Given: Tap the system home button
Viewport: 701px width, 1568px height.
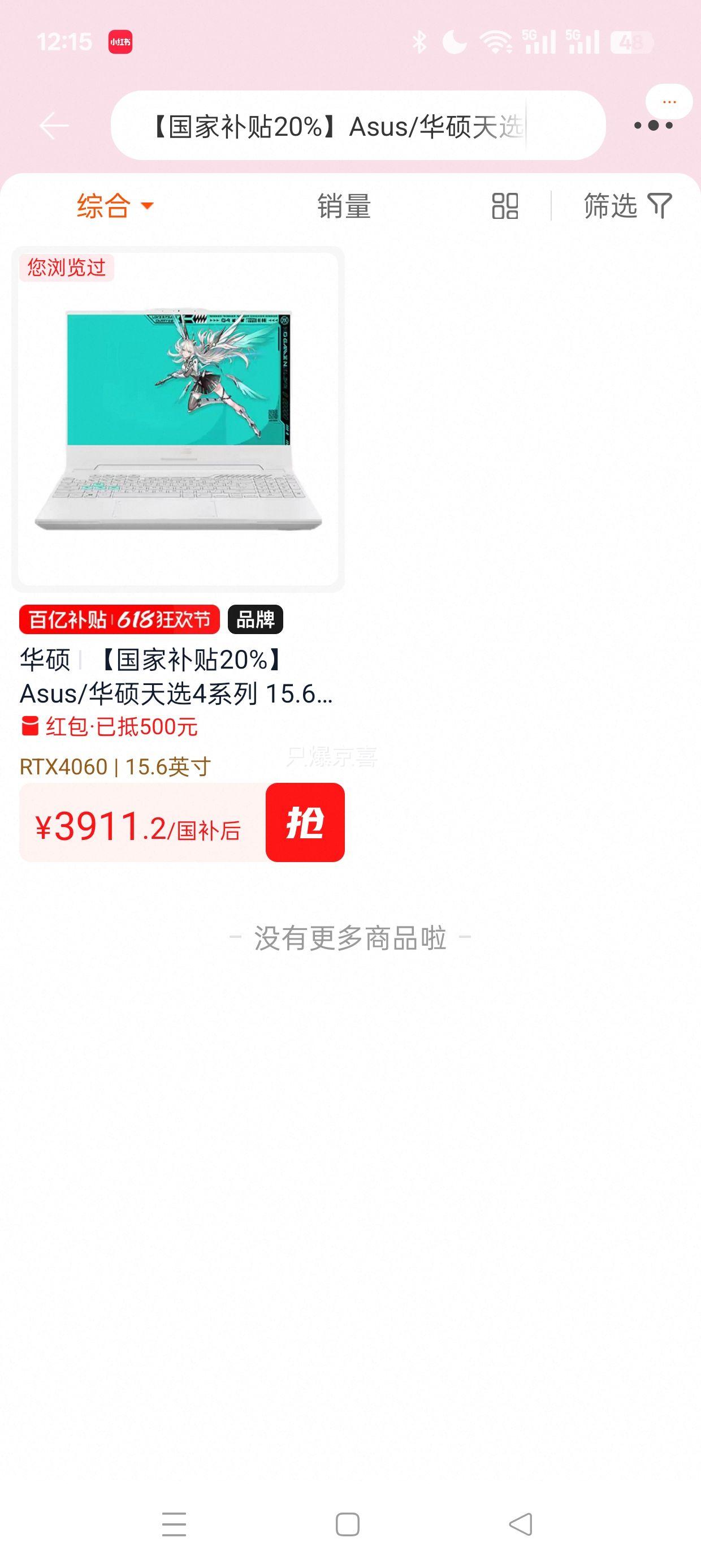Looking at the screenshot, I should [x=348, y=1525].
